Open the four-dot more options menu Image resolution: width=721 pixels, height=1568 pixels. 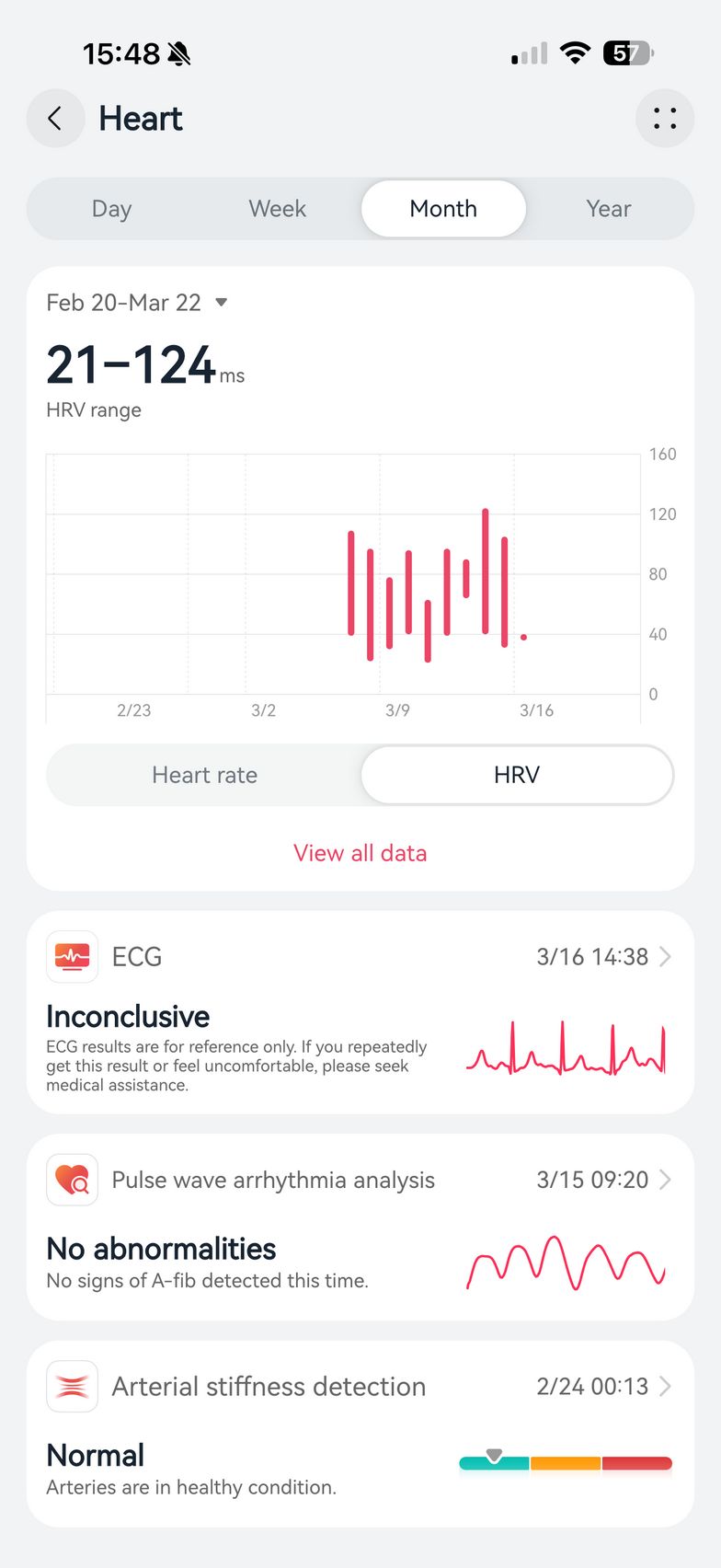pos(664,119)
